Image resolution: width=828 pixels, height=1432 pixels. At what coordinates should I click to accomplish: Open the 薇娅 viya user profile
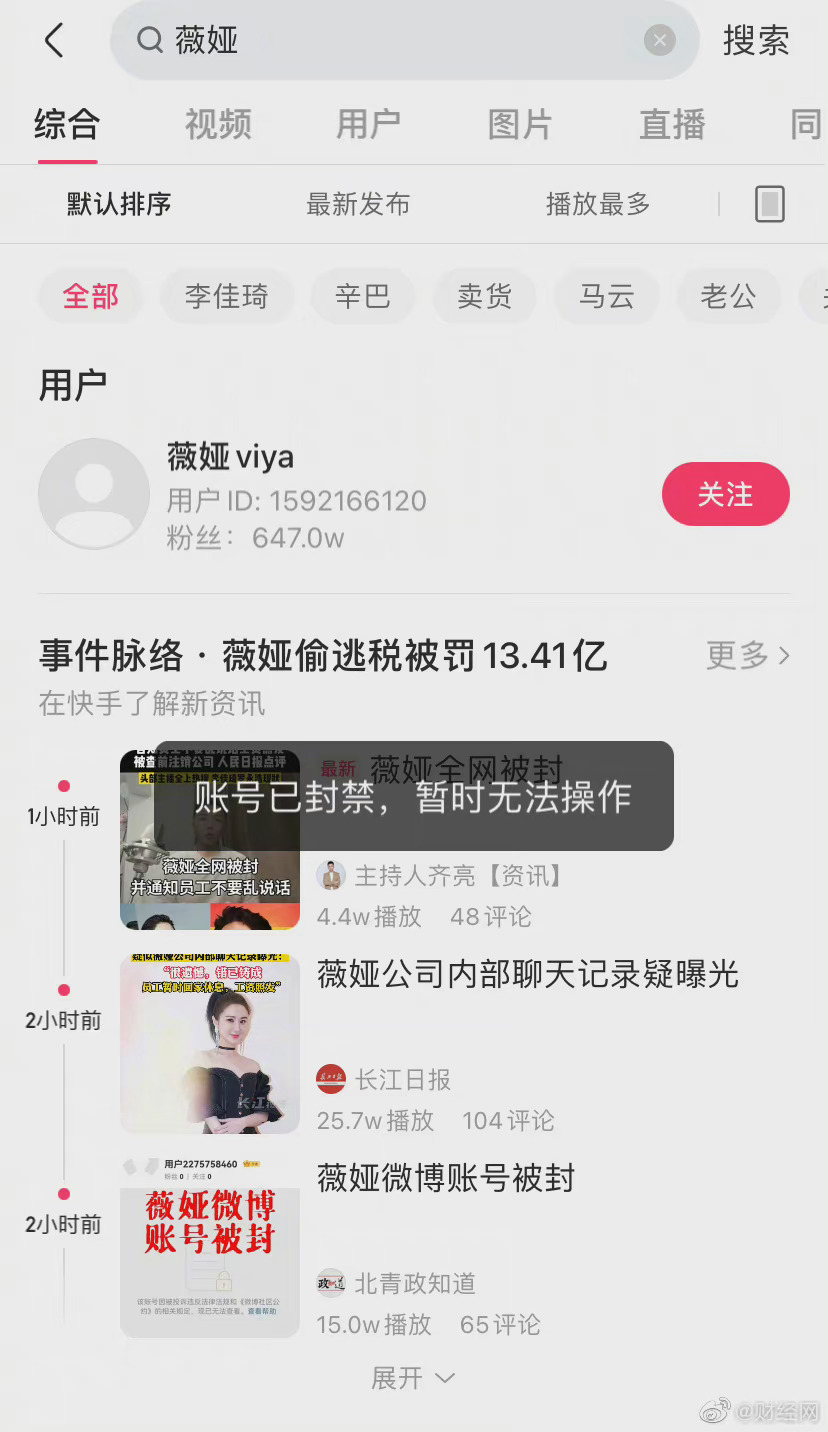tap(232, 495)
